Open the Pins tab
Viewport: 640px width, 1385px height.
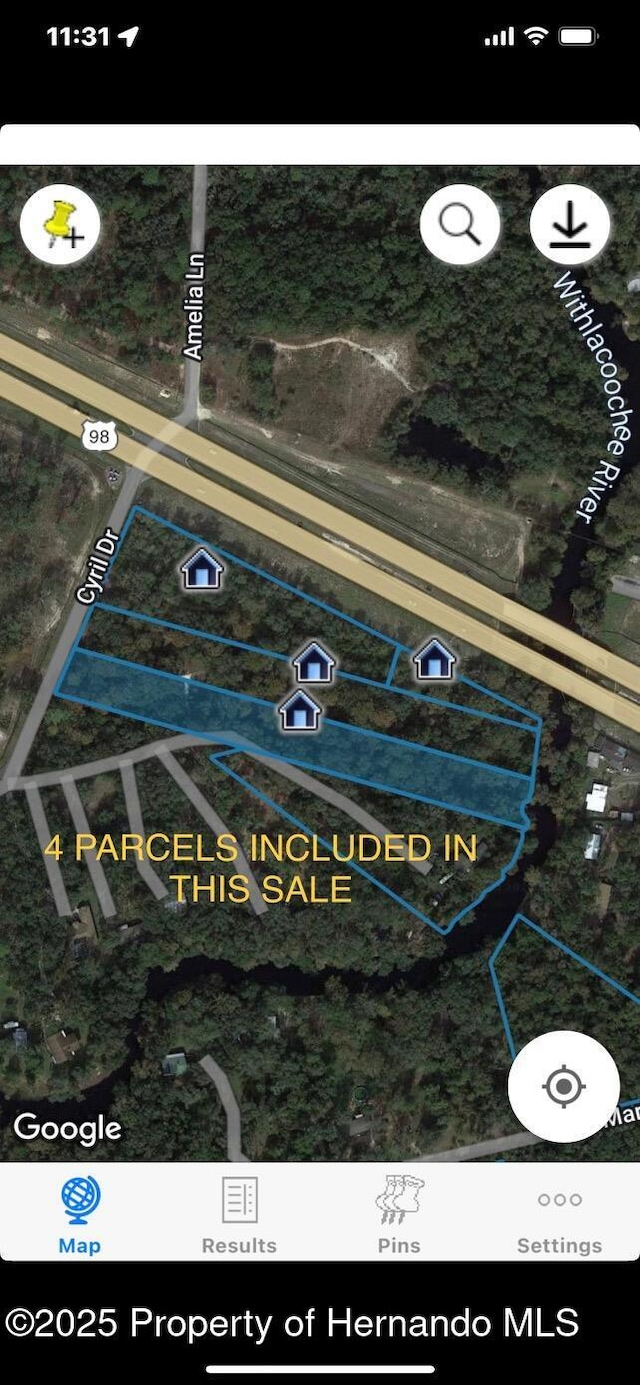click(399, 1214)
